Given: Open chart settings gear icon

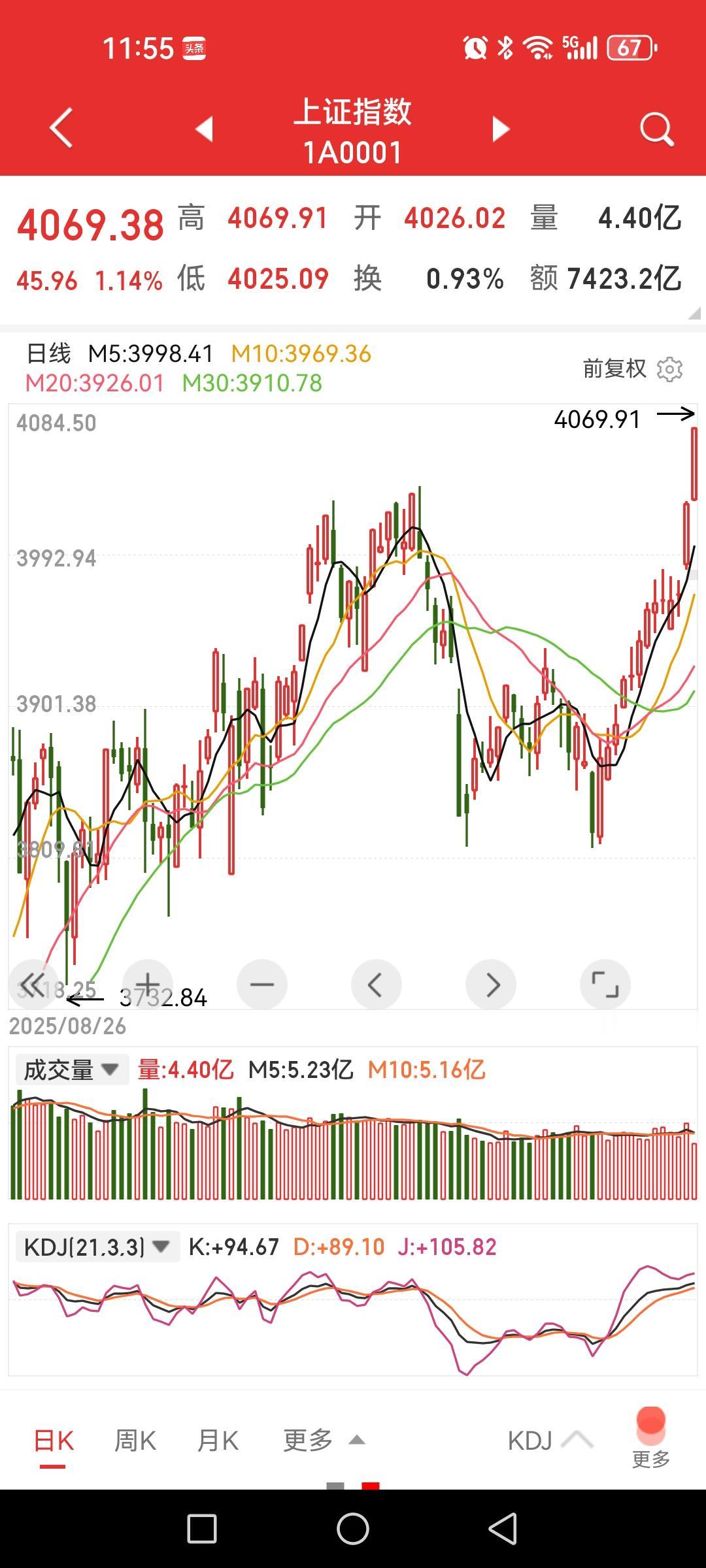Looking at the screenshot, I should (670, 370).
